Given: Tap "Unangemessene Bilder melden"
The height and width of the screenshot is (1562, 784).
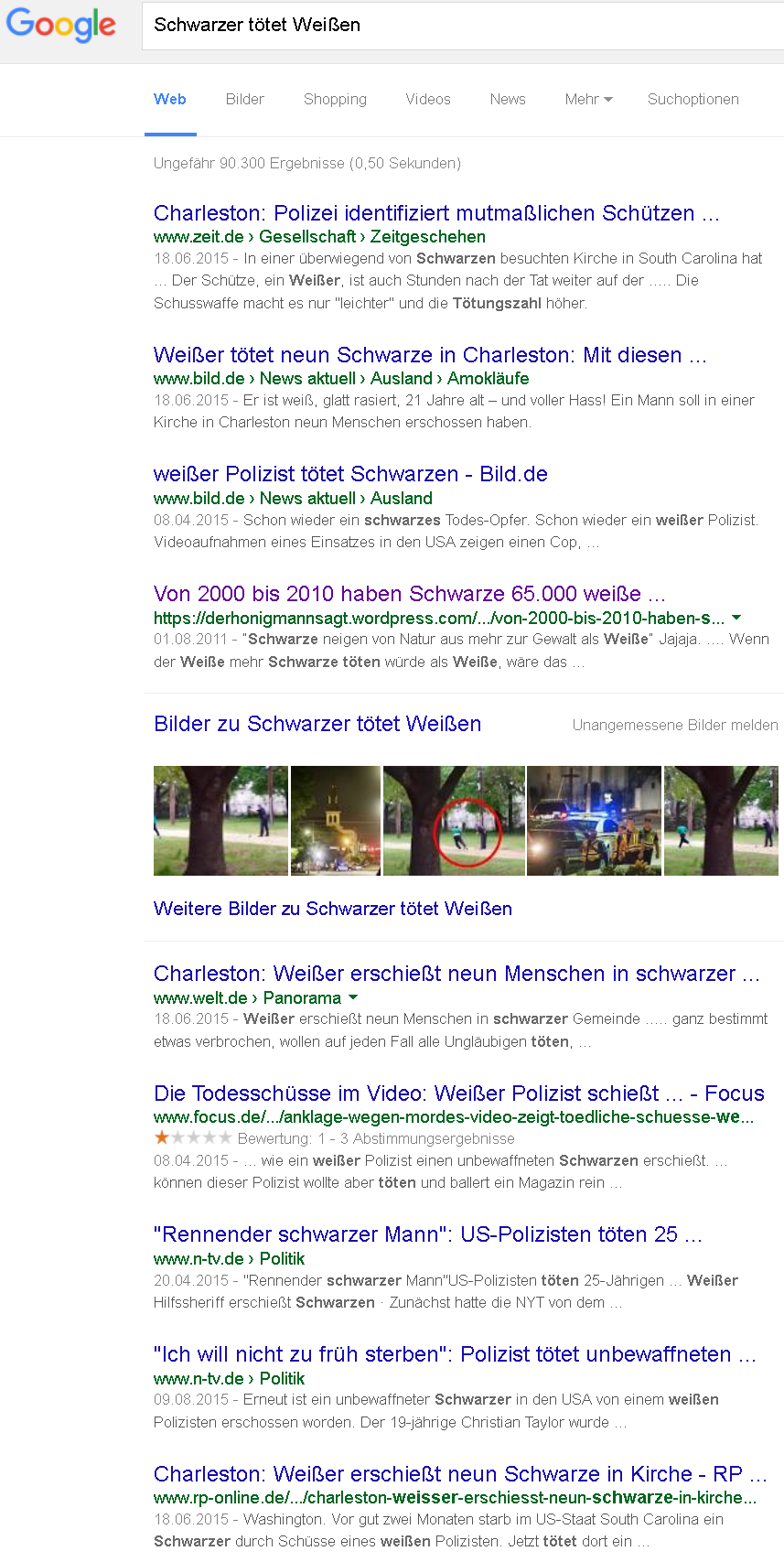Looking at the screenshot, I should tap(674, 725).
